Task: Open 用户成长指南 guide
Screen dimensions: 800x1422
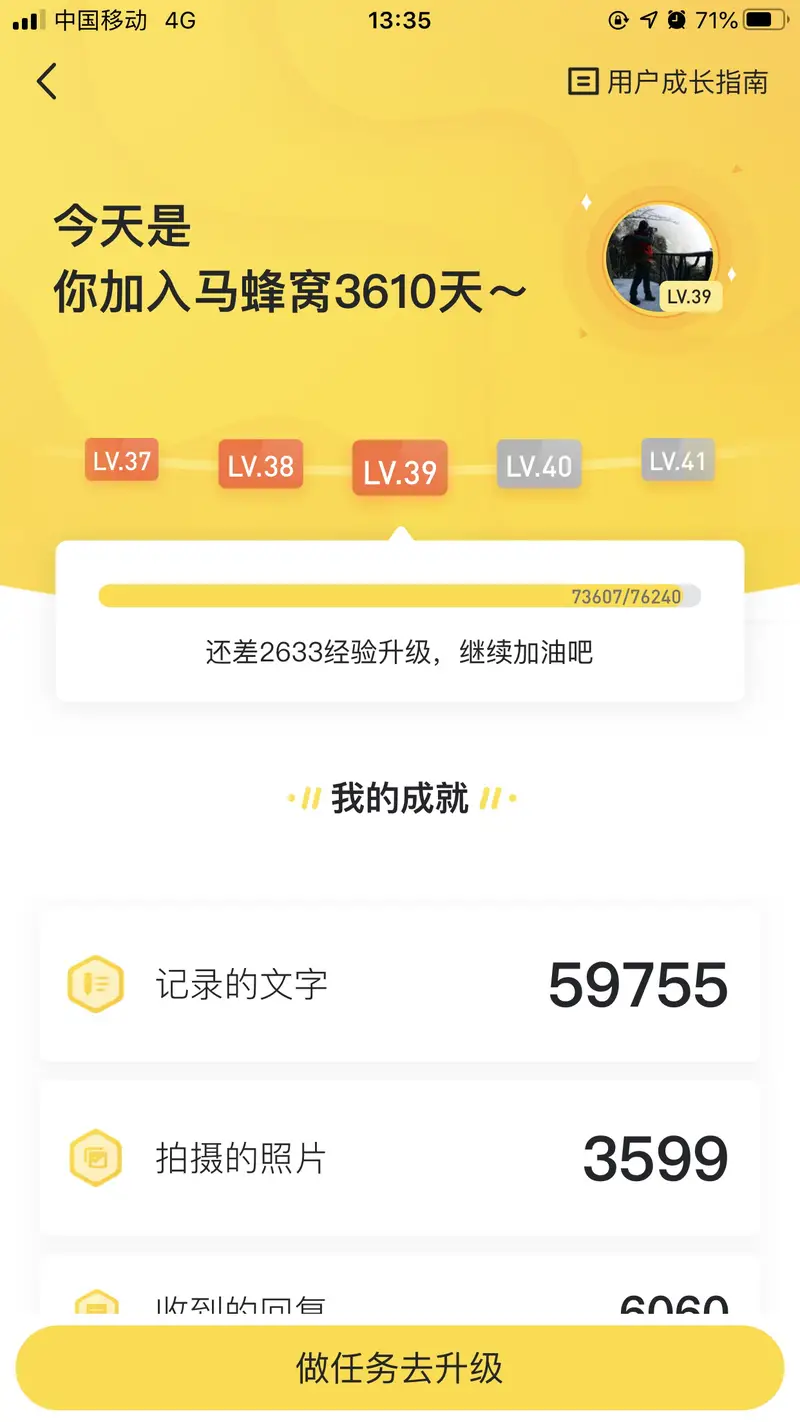Action: point(668,82)
